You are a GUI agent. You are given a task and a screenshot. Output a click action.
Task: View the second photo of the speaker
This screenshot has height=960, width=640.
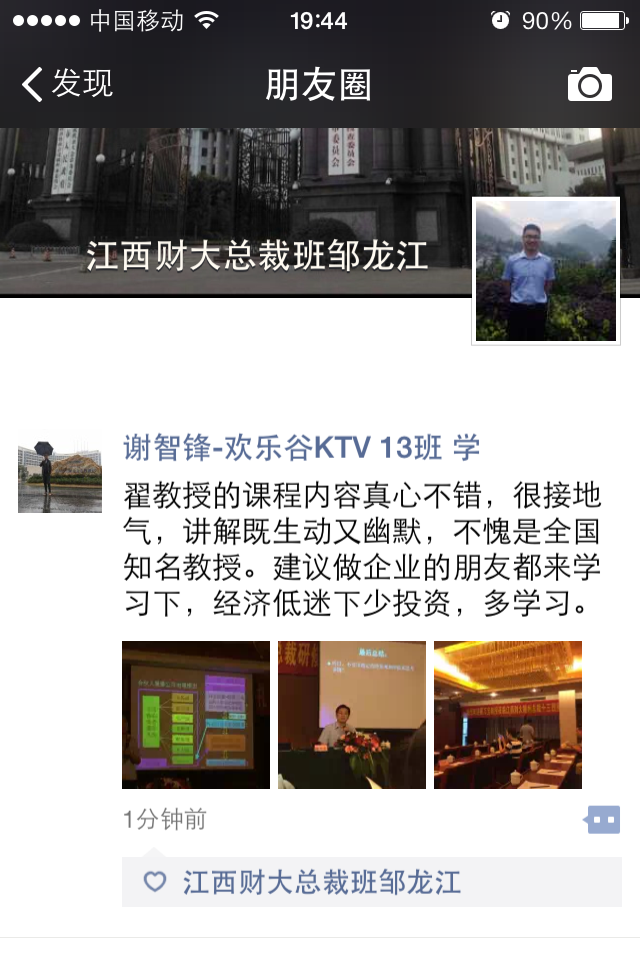tap(352, 715)
